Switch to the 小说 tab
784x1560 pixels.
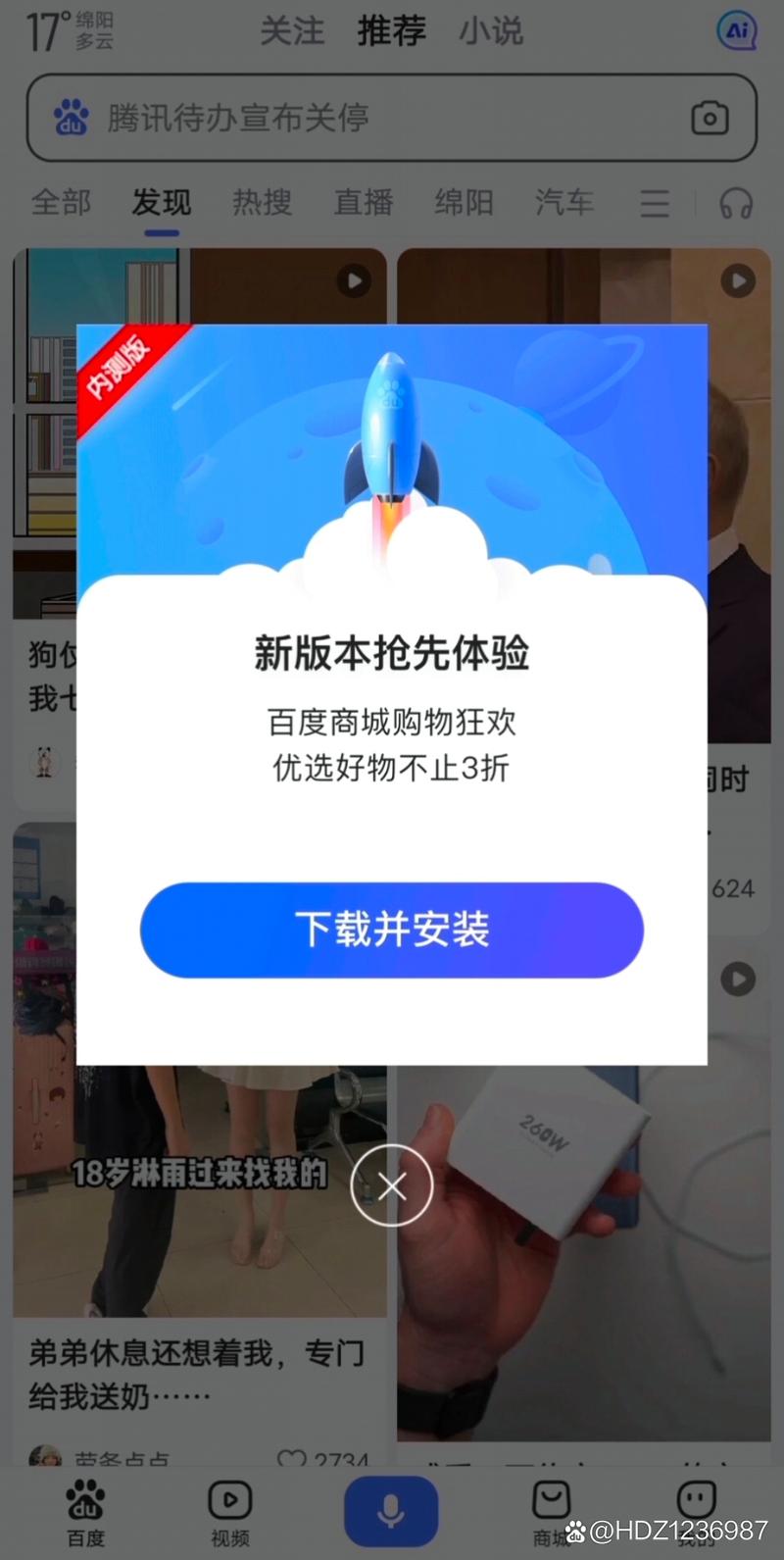click(x=492, y=30)
